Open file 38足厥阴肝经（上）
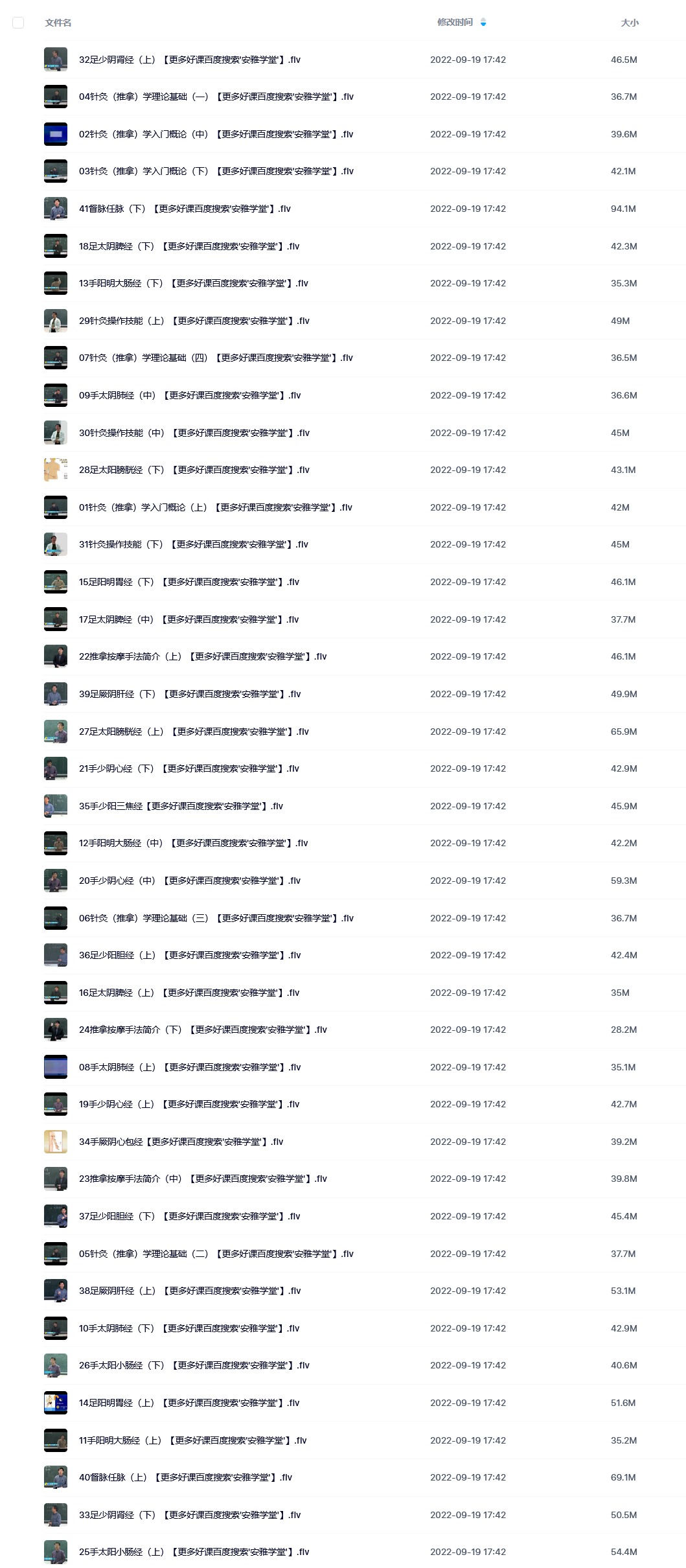 point(190,1291)
